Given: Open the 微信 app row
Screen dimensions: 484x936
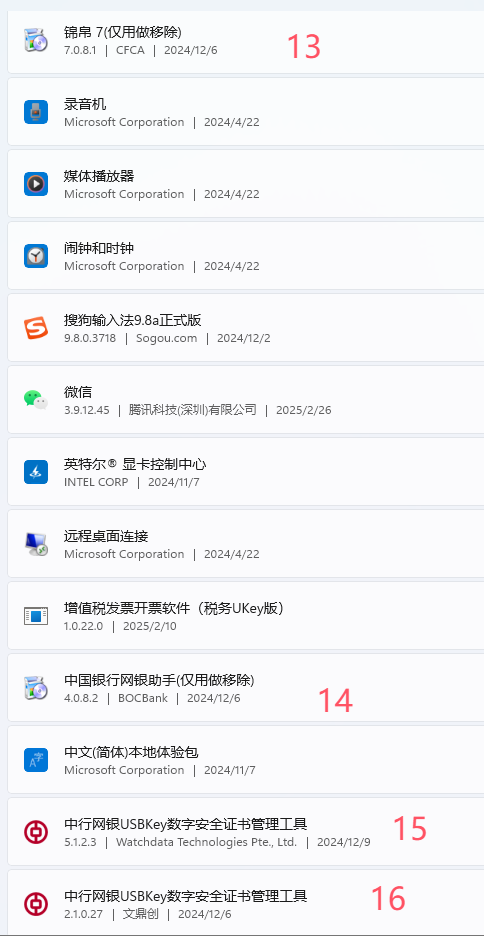Looking at the screenshot, I should point(246,400).
